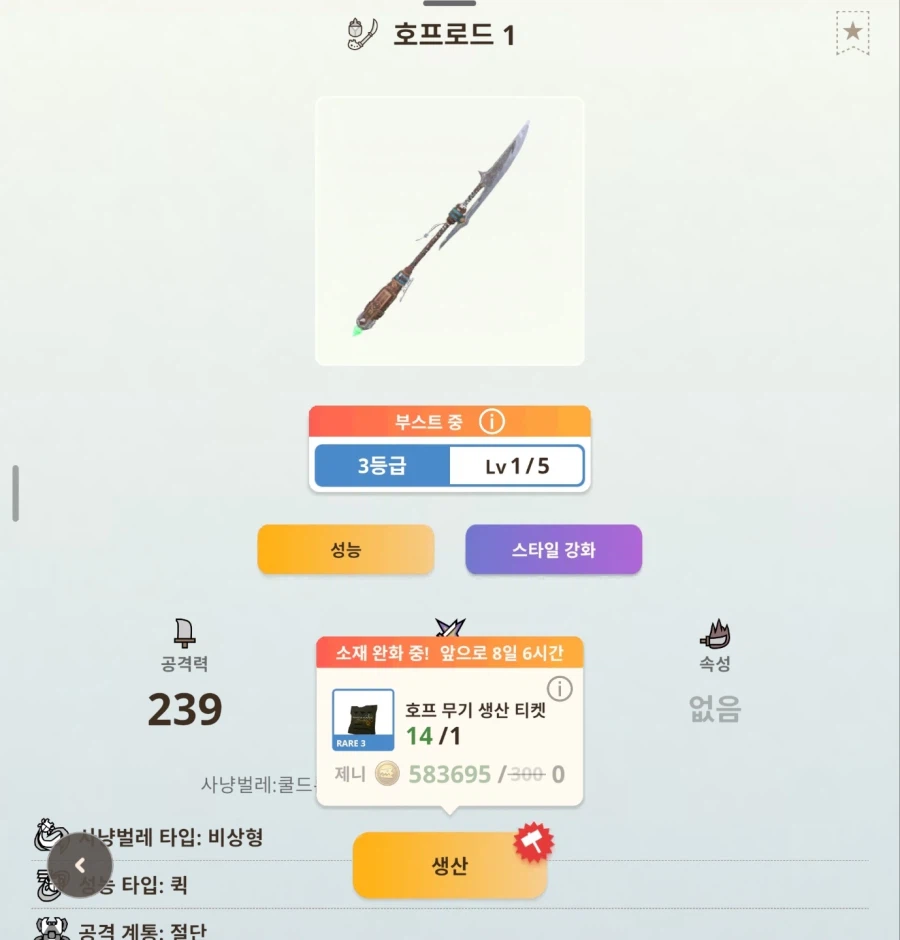Open boost info icon next to 부스트 중
This screenshot has height=940, width=900.
(x=491, y=422)
